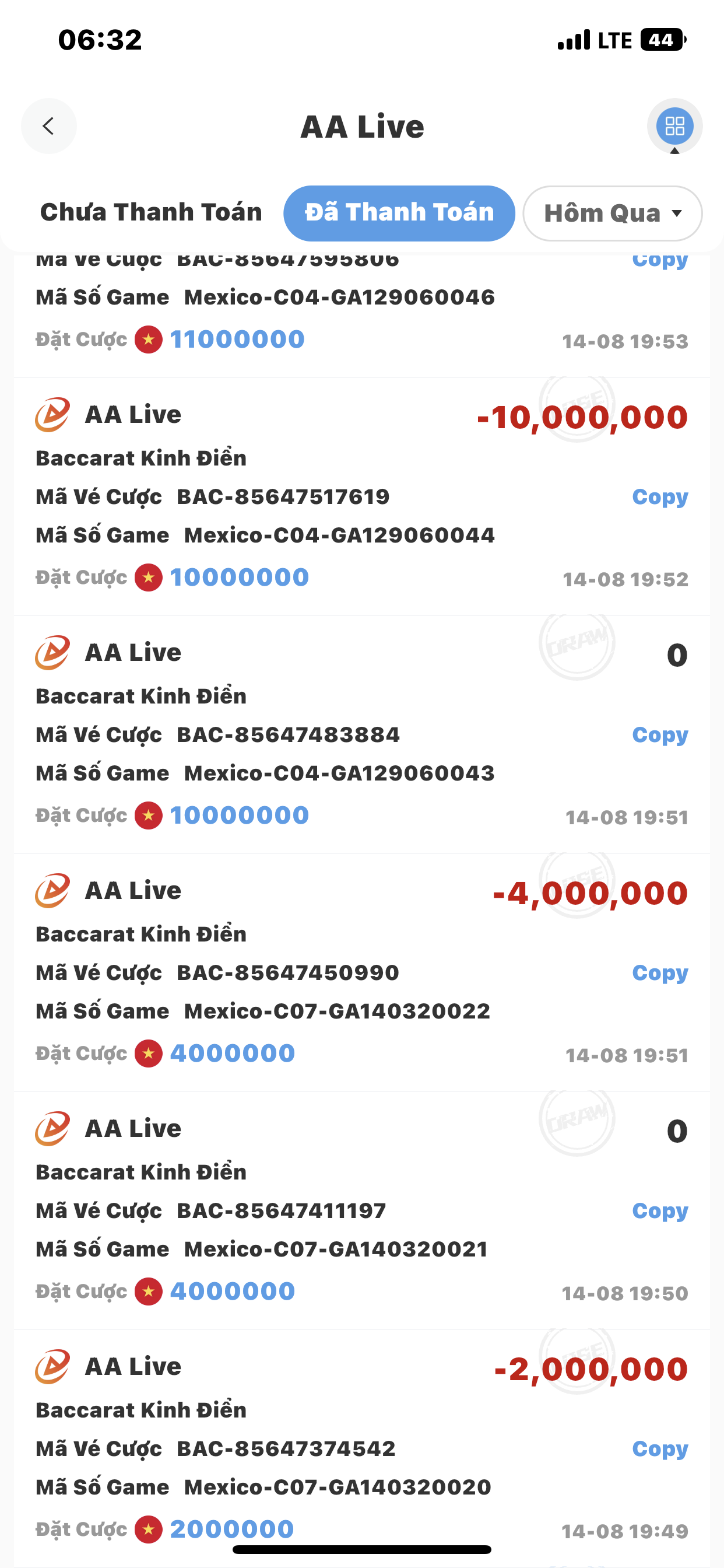Copy bet code BAC-85647450990
Image resolution: width=724 pixels, height=1568 pixels.
pyautogui.click(x=659, y=972)
